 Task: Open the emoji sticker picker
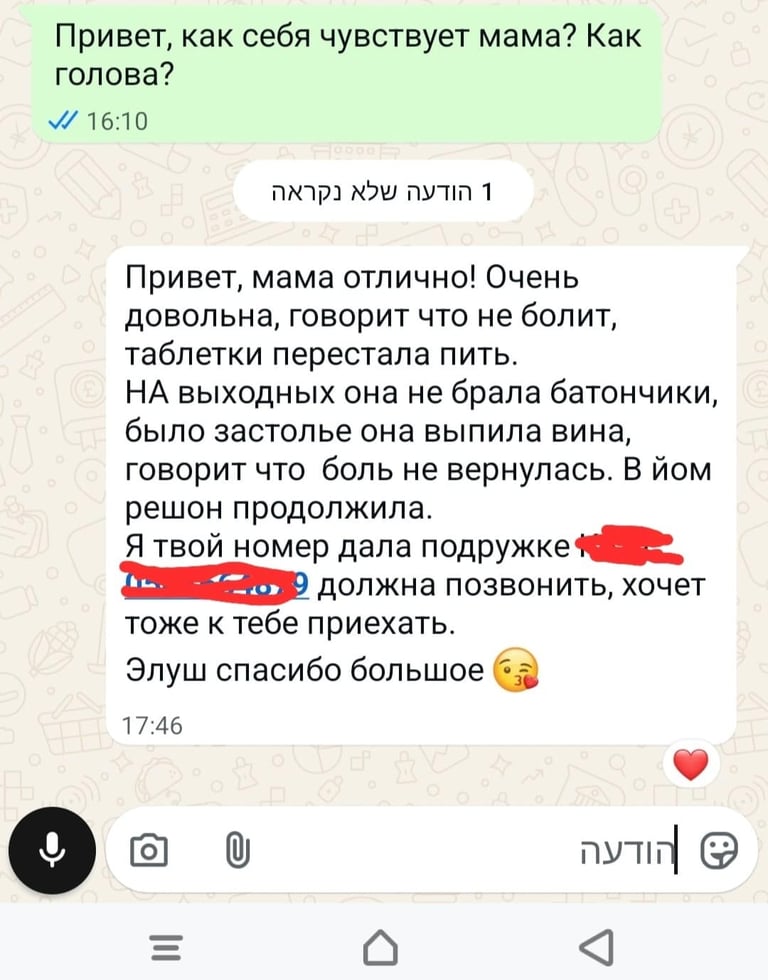pyautogui.click(x=720, y=851)
